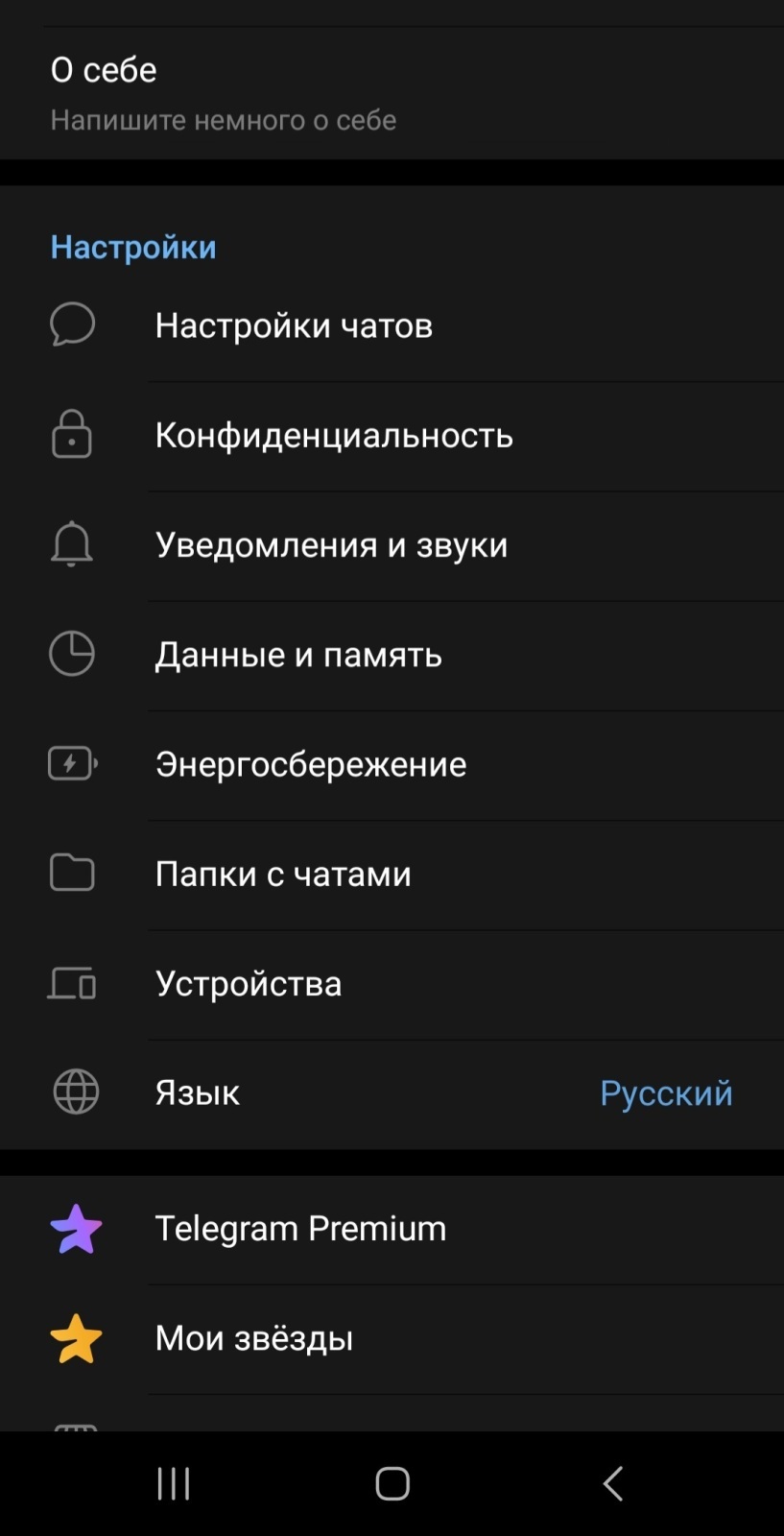The height and width of the screenshot is (1536, 784).
Task: Open Настройки чатов entry
Action: tap(295, 324)
